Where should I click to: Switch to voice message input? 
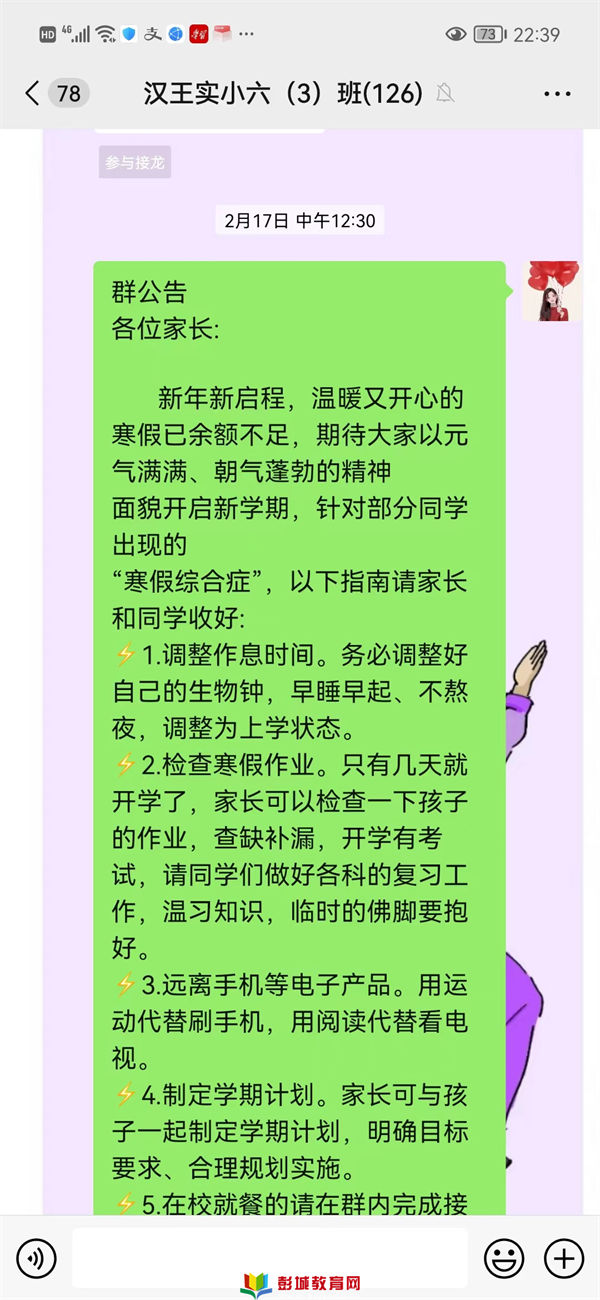click(x=37, y=1257)
